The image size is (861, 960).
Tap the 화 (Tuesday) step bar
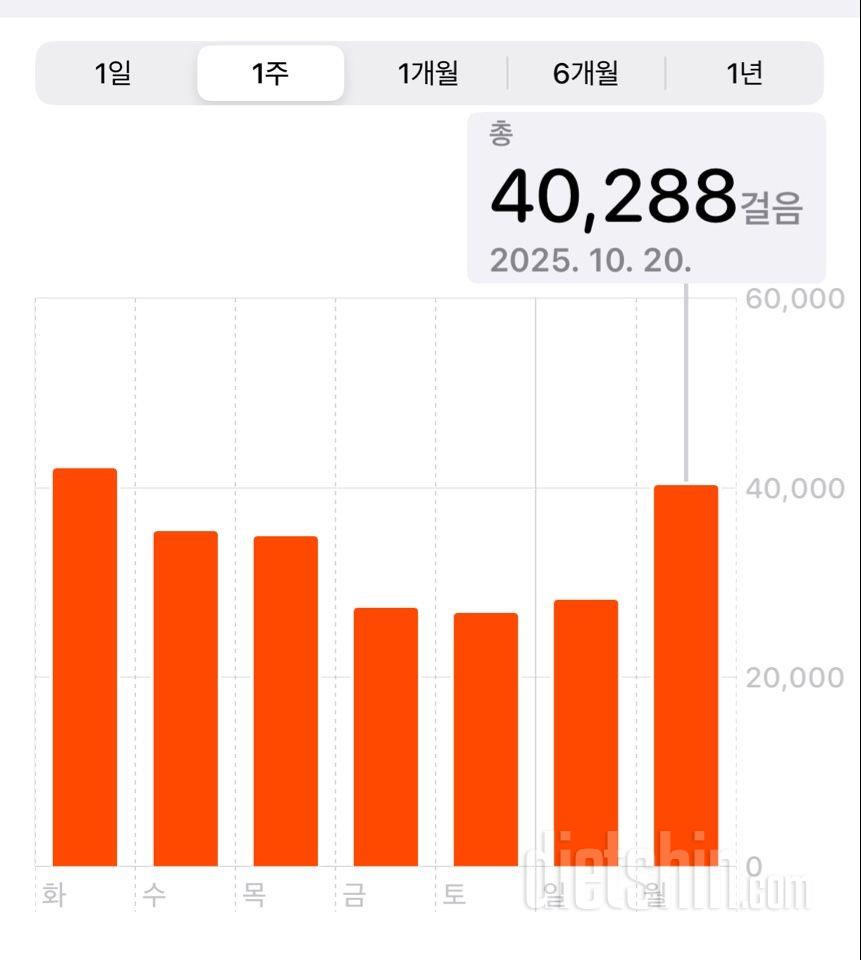coord(85,667)
